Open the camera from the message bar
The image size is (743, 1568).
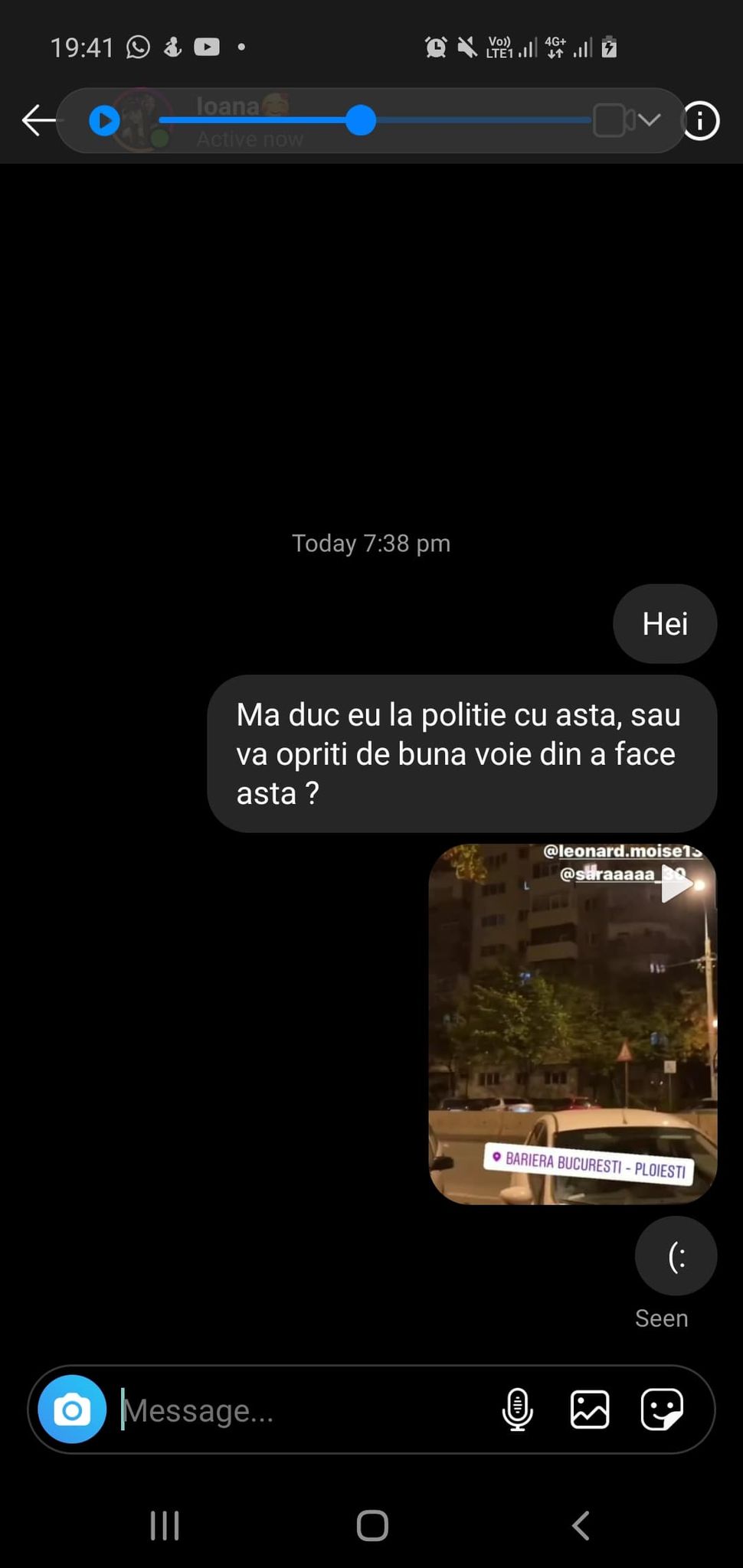point(72,1410)
